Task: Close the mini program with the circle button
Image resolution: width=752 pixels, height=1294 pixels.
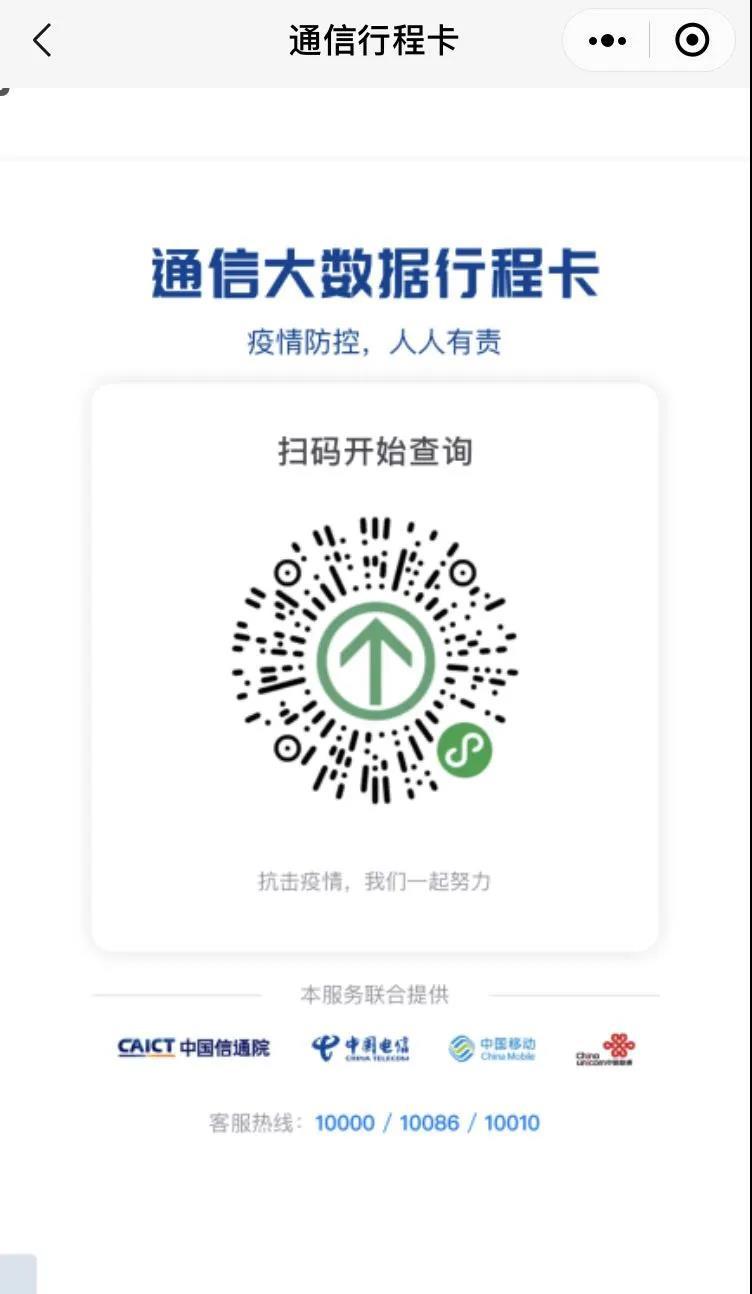Action: (x=692, y=41)
